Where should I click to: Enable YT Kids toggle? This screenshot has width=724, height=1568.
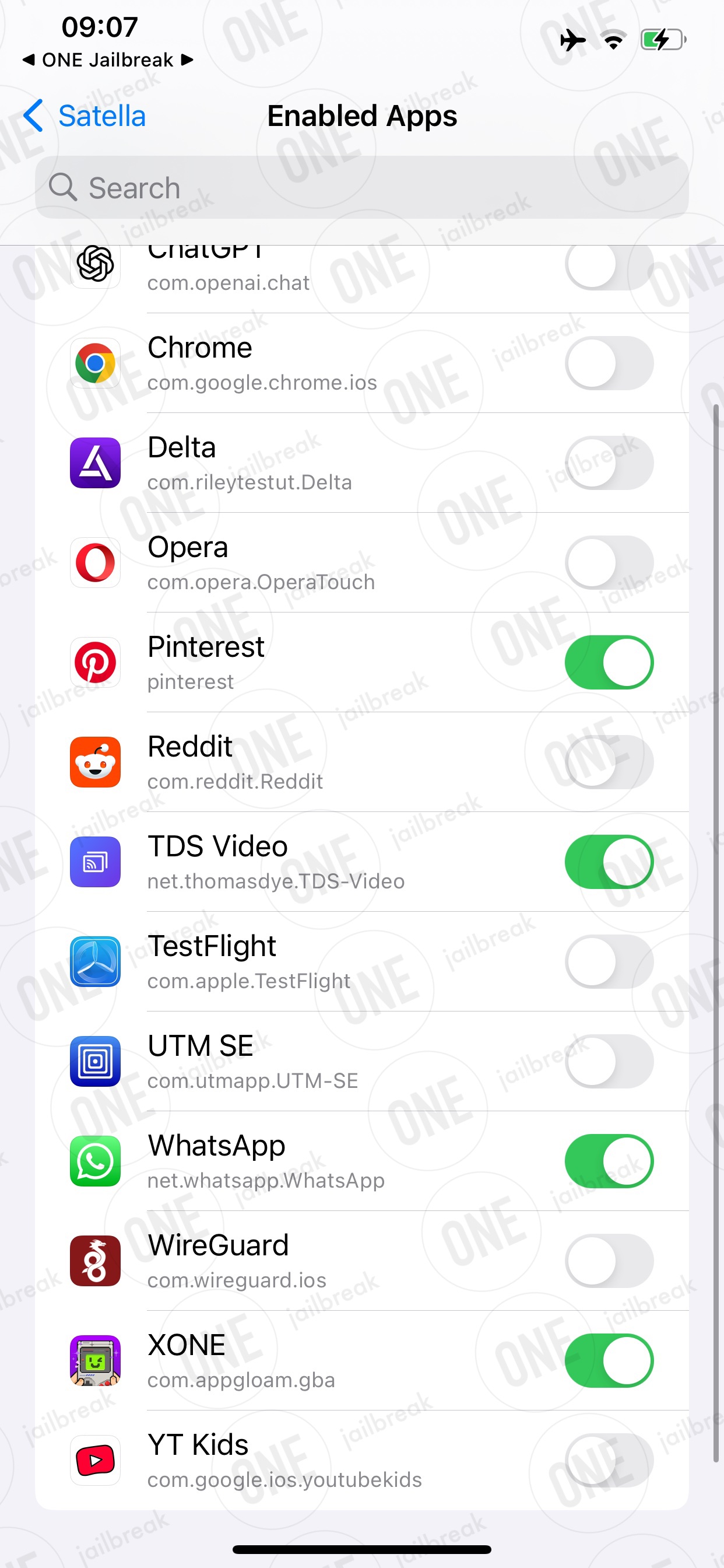pos(609,1461)
